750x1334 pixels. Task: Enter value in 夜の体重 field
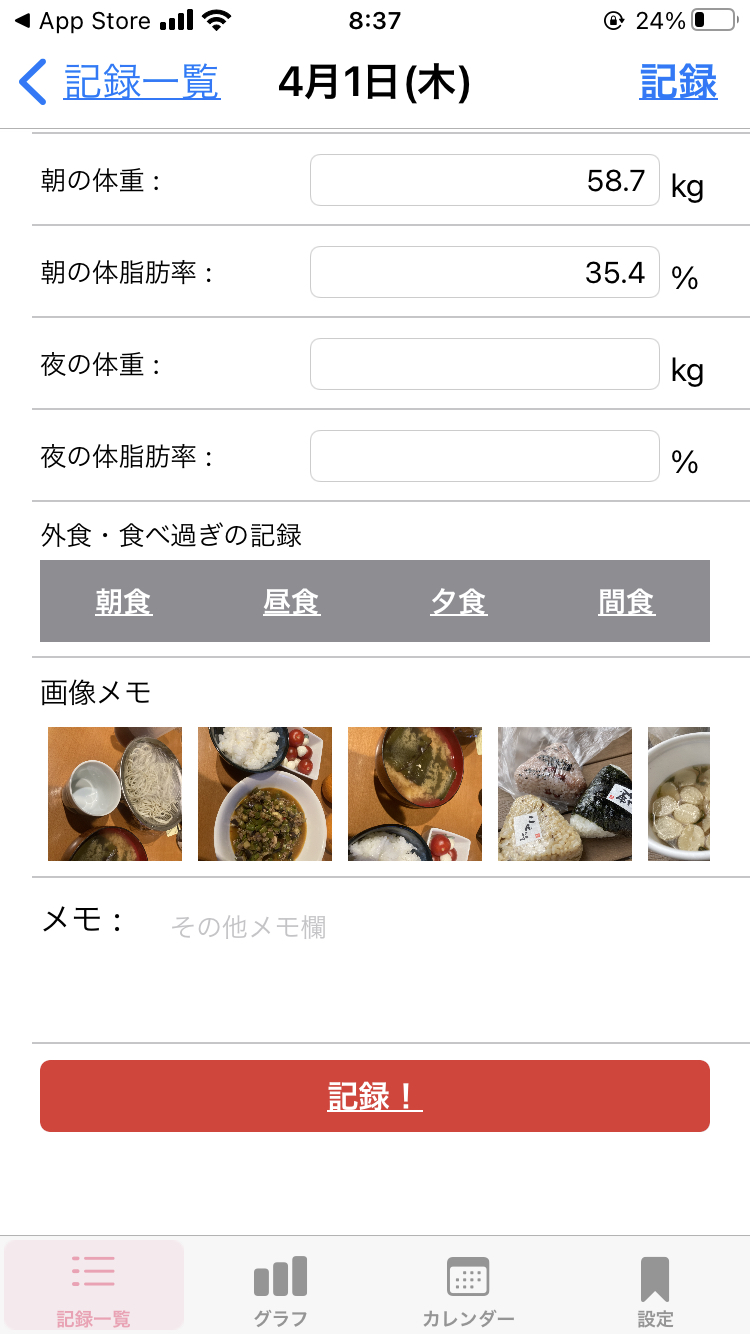tap(485, 364)
